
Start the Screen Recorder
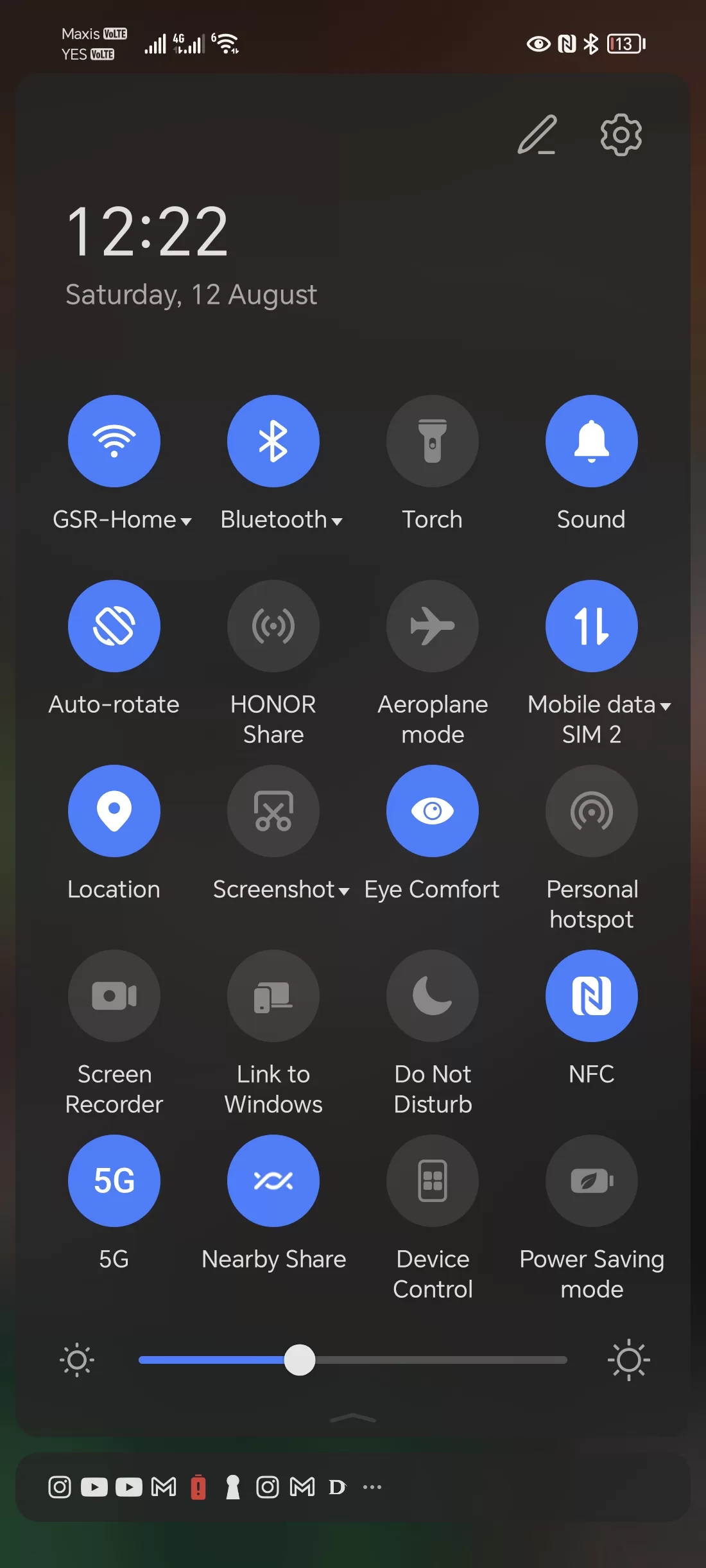(x=114, y=996)
